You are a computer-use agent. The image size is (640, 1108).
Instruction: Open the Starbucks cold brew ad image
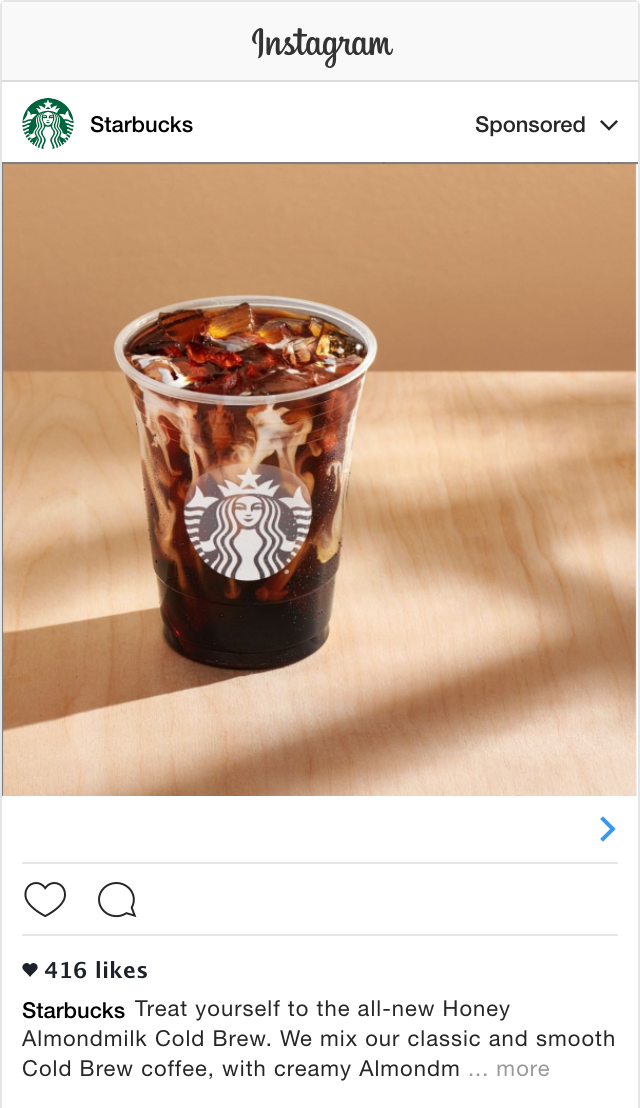320,480
